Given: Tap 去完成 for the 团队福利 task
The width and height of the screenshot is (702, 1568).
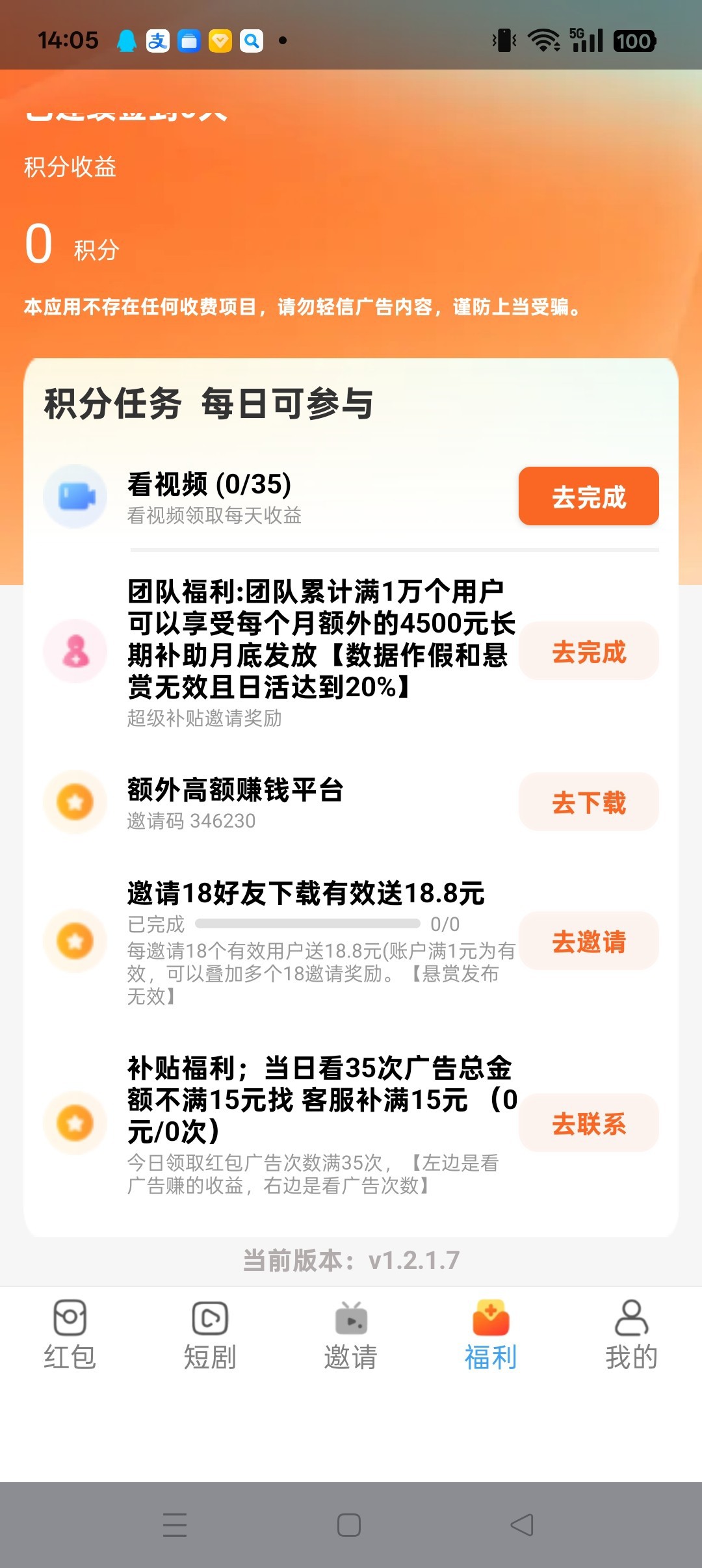Looking at the screenshot, I should pyautogui.click(x=588, y=651).
